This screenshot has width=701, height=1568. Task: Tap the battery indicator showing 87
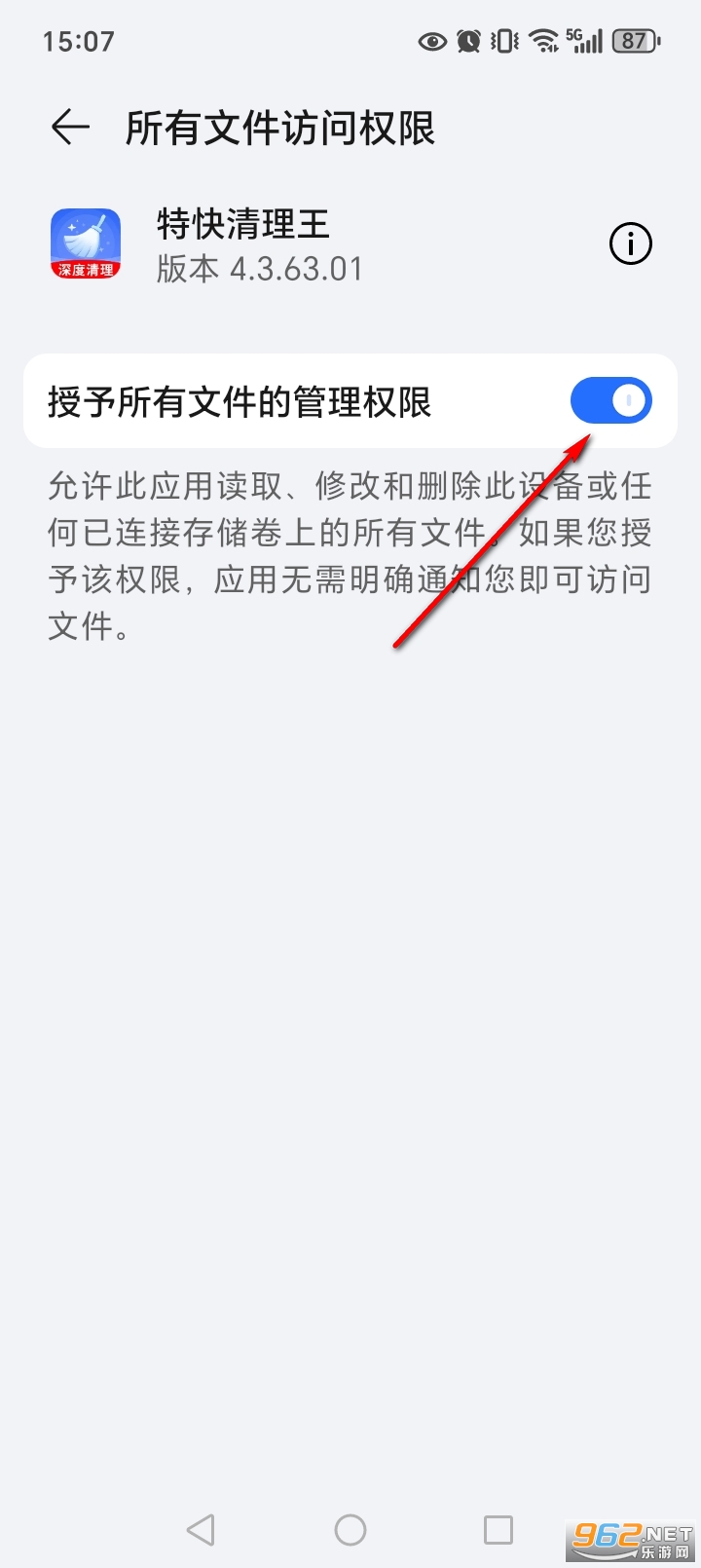(x=635, y=41)
